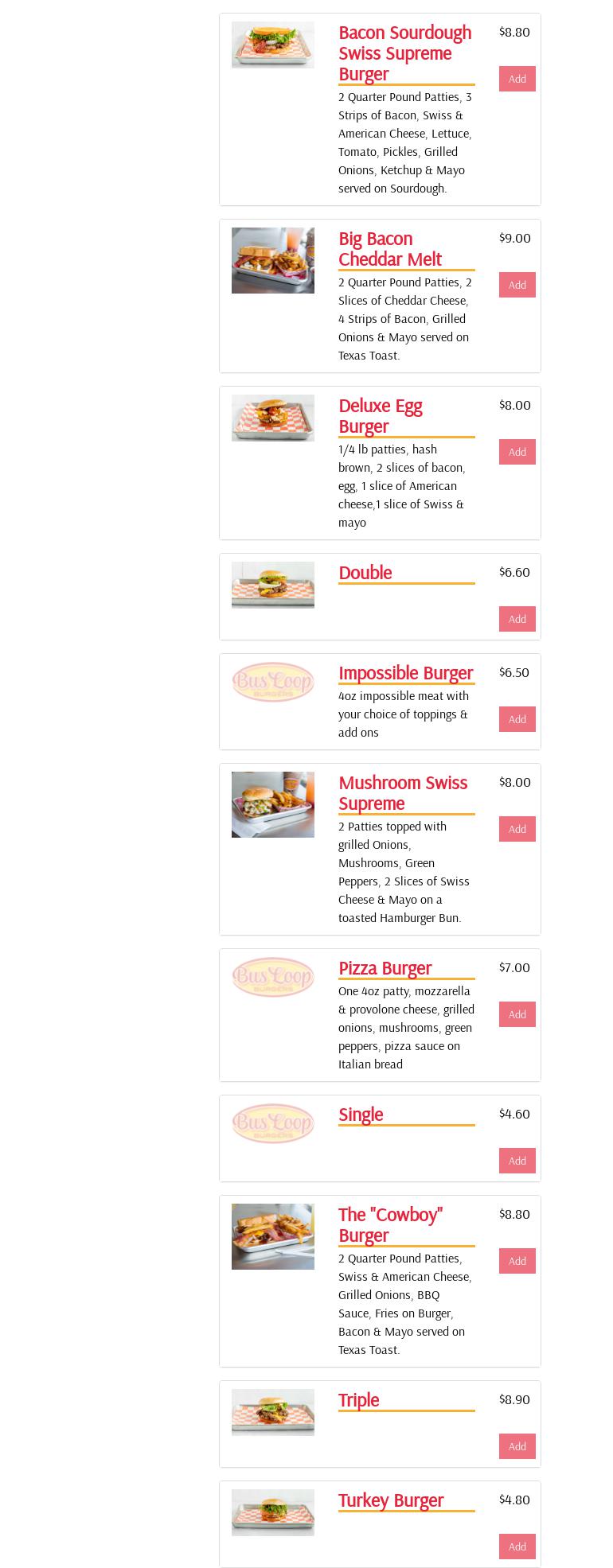Add Mushroom Swiss Supreme to cart
Image resolution: width=613 pixels, height=1568 pixels.
click(517, 829)
